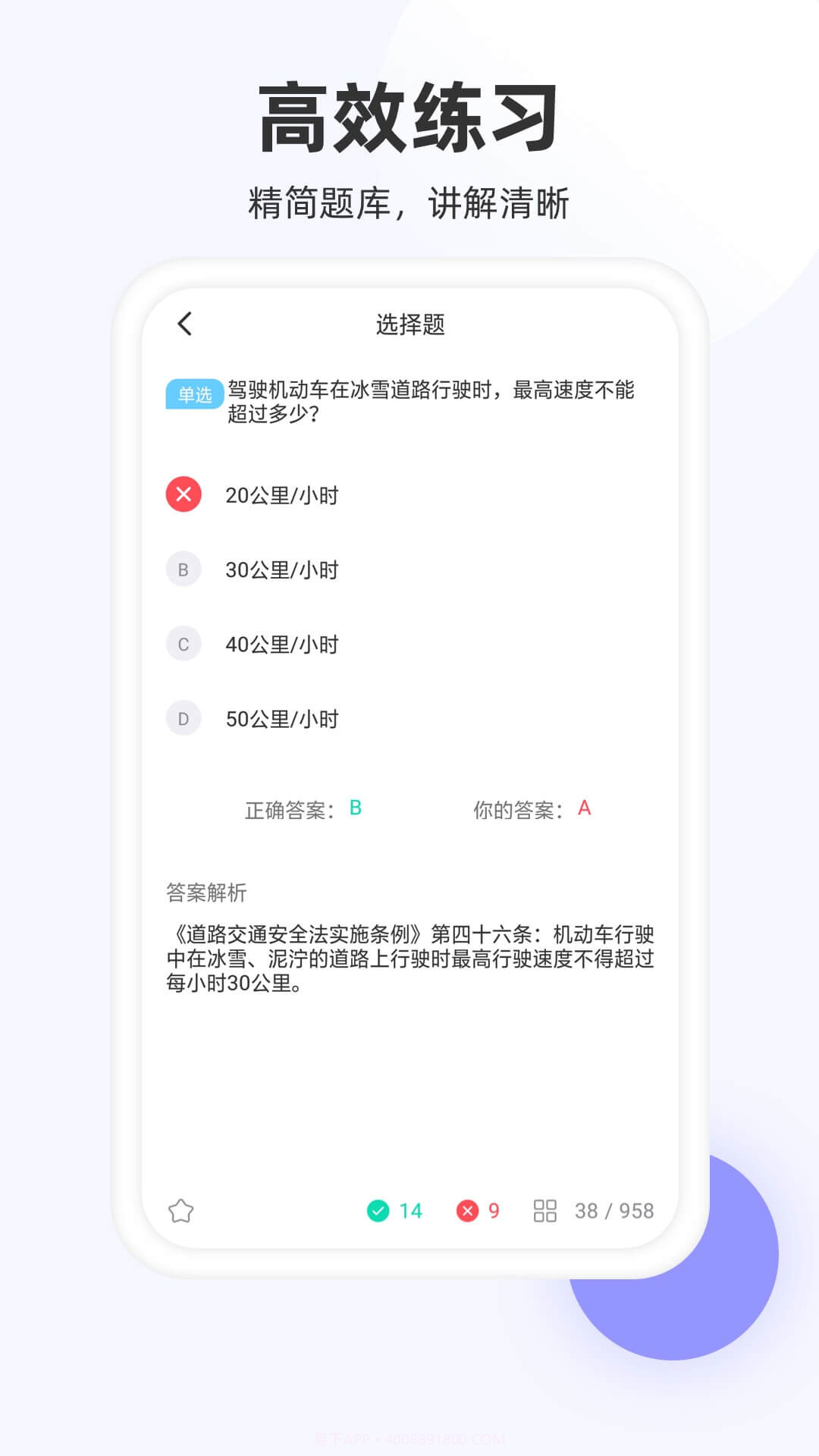Select option C 40公里/小时

click(x=283, y=645)
